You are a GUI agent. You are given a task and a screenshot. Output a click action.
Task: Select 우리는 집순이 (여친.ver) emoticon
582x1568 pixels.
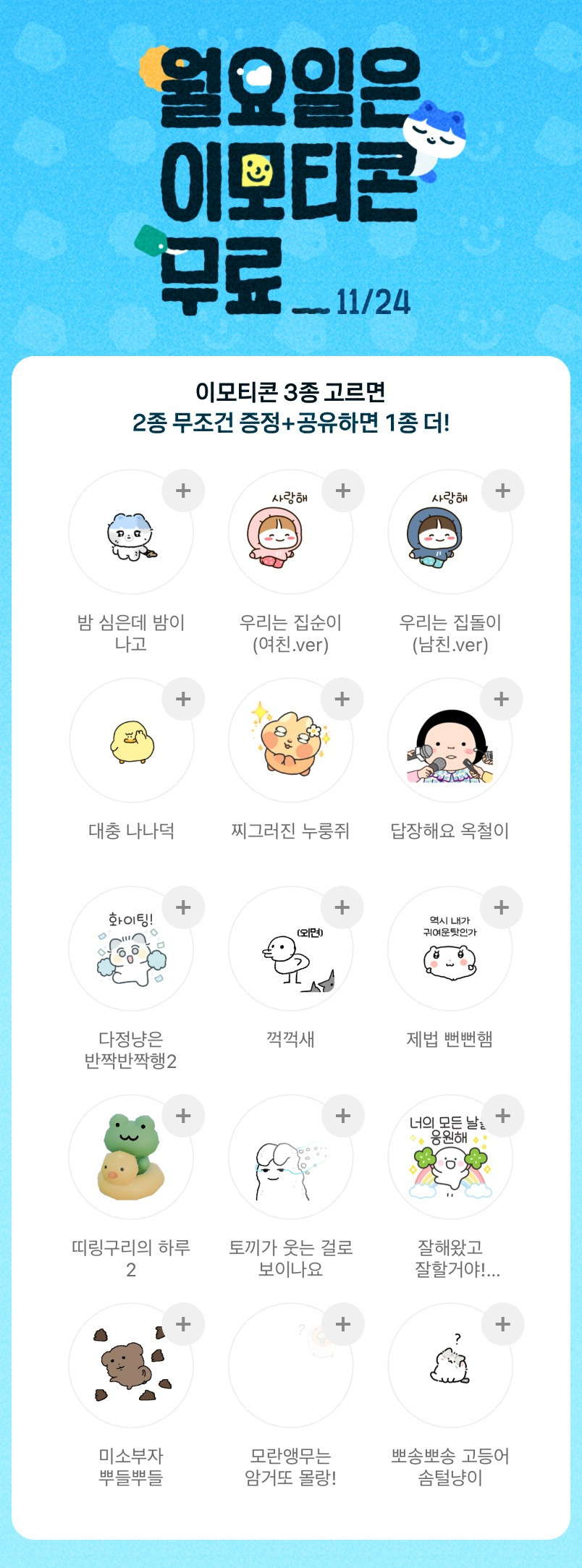click(343, 491)
